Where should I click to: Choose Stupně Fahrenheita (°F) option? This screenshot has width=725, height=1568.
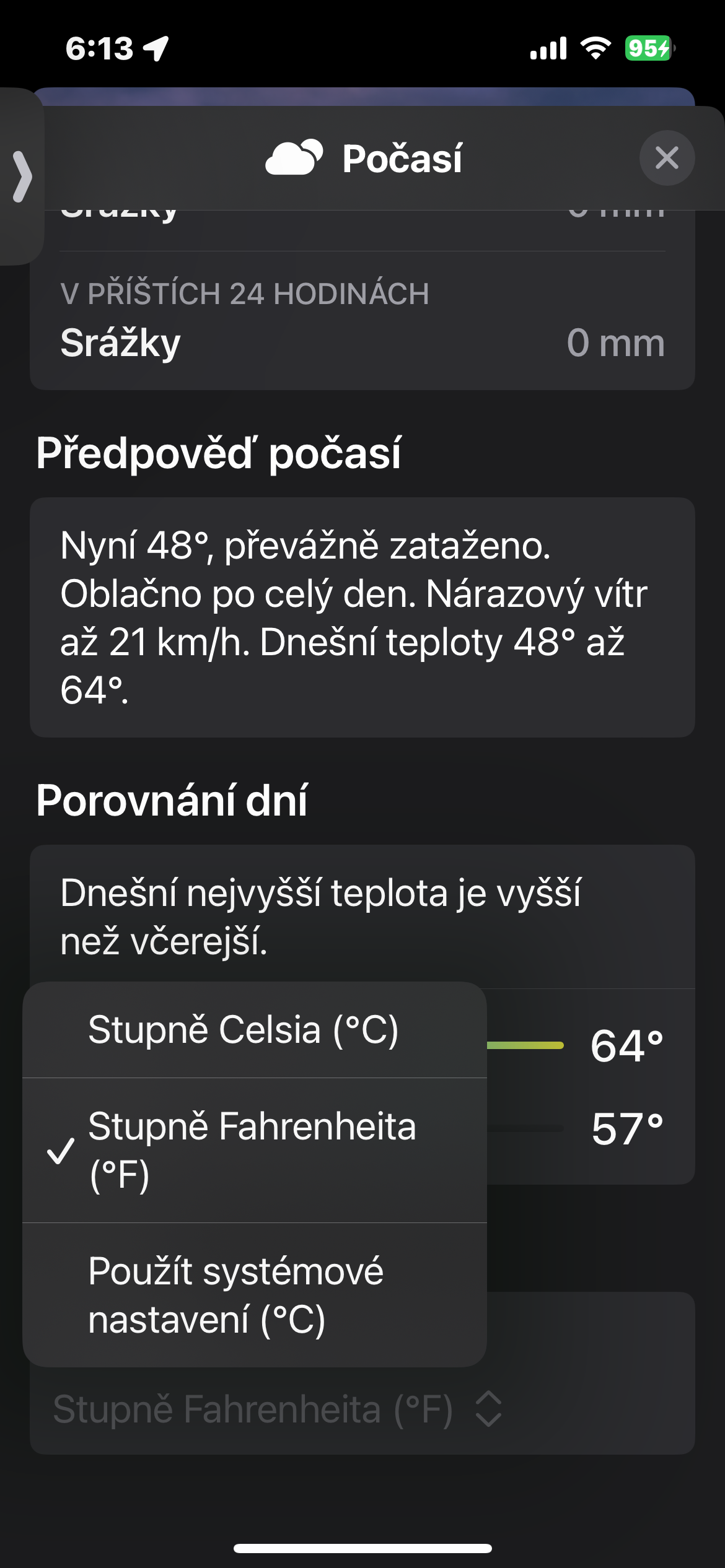[x=254, y=1151]
